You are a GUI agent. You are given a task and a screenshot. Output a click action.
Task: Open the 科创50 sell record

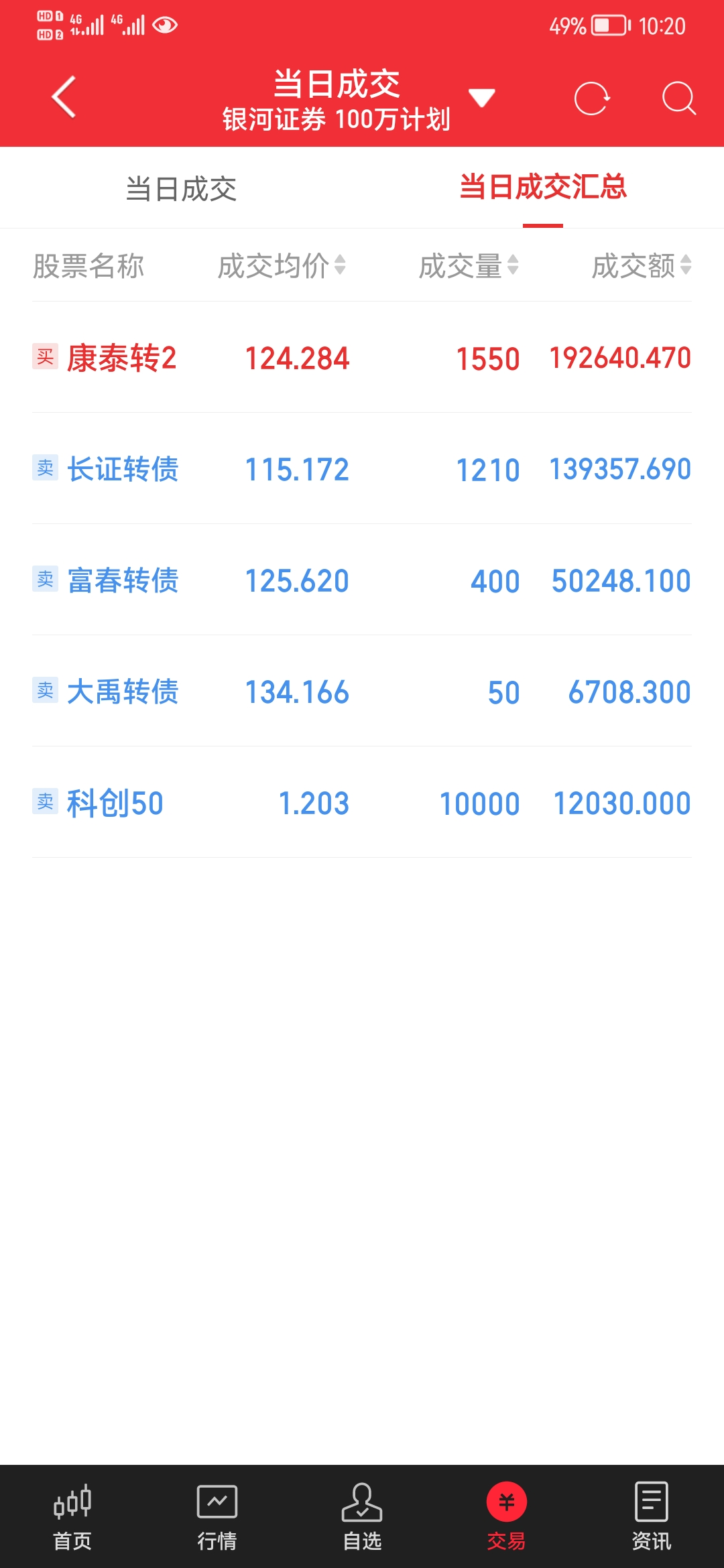362,803
